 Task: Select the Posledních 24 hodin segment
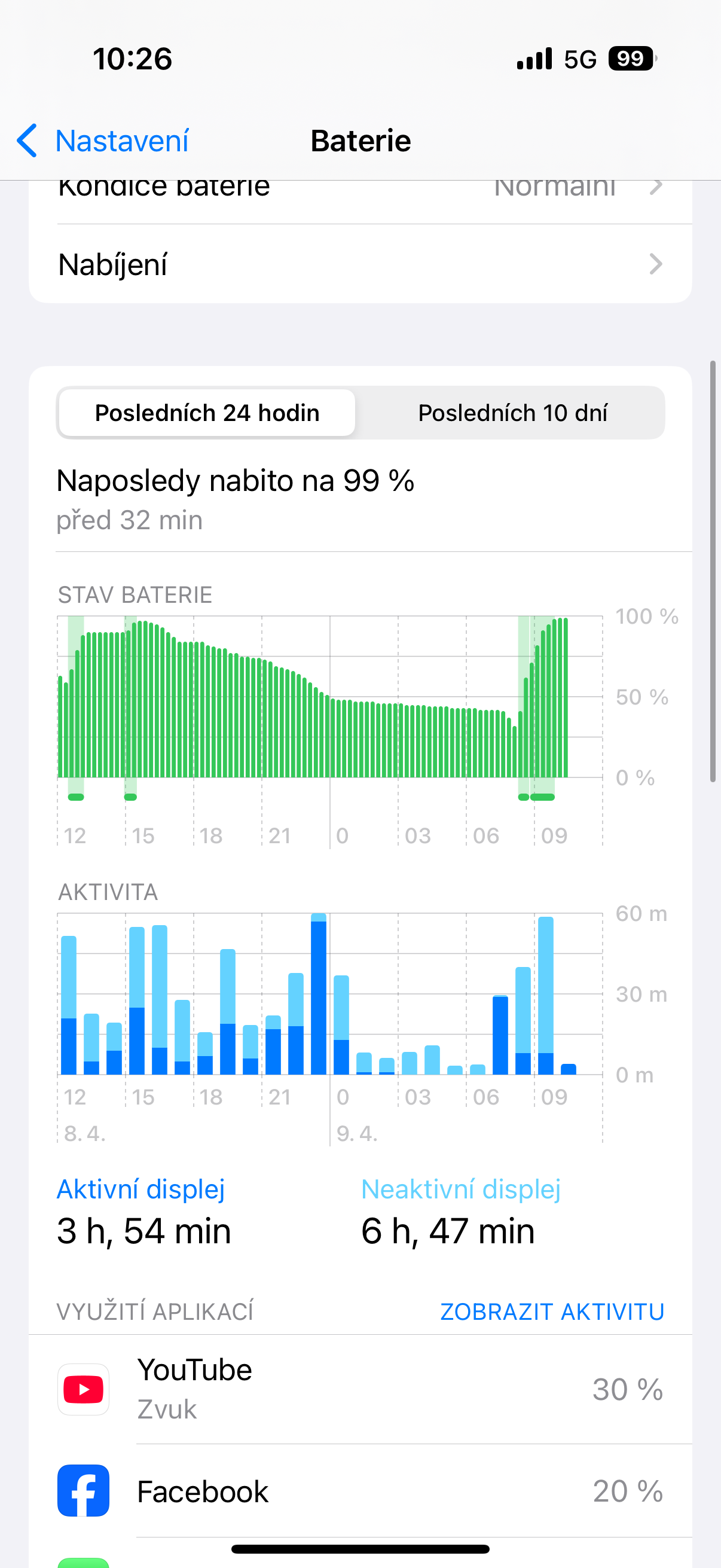pyautogui.click(x=207, y=413)
